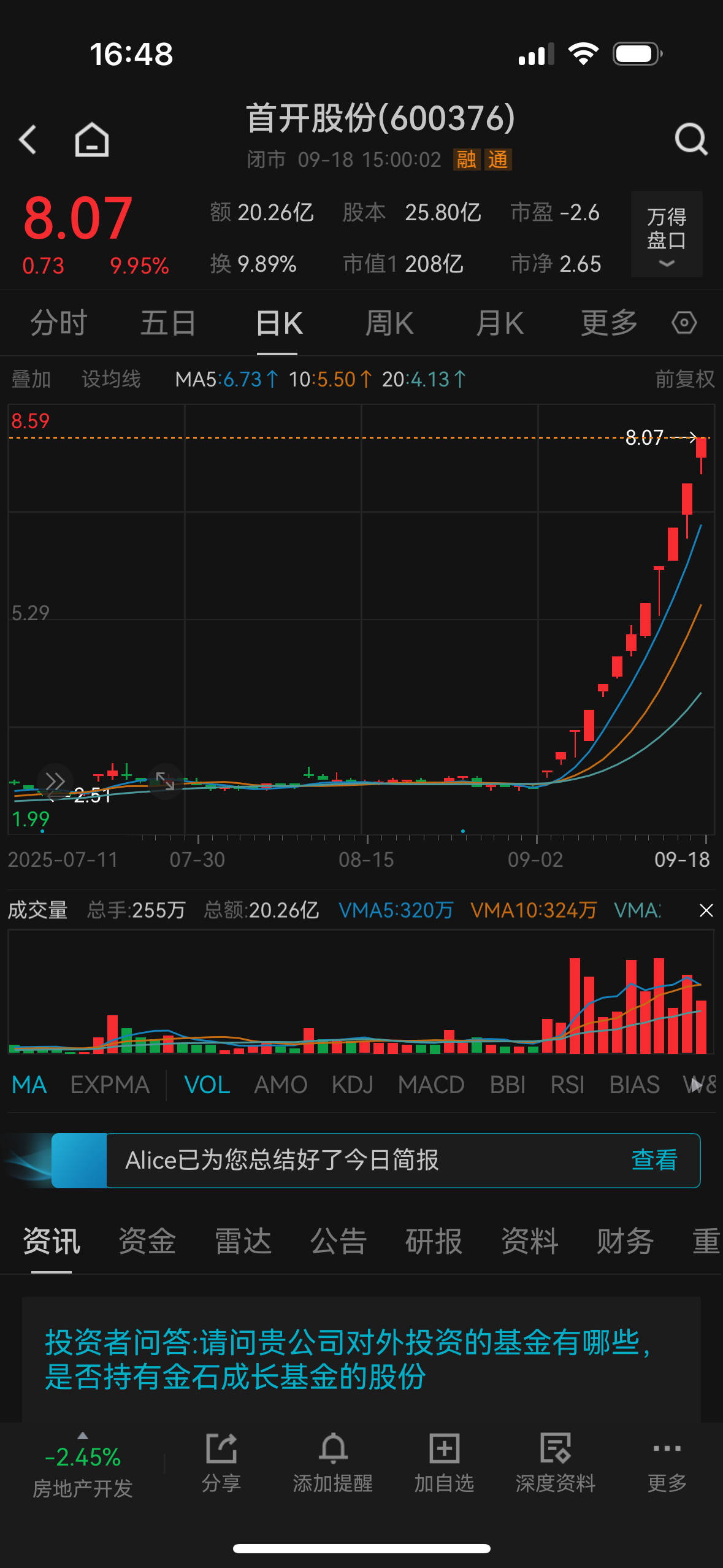723x1568 pixels.
Task: Add to watchlist via 加自选 plus icon
Action: (x=444, y=1454)
